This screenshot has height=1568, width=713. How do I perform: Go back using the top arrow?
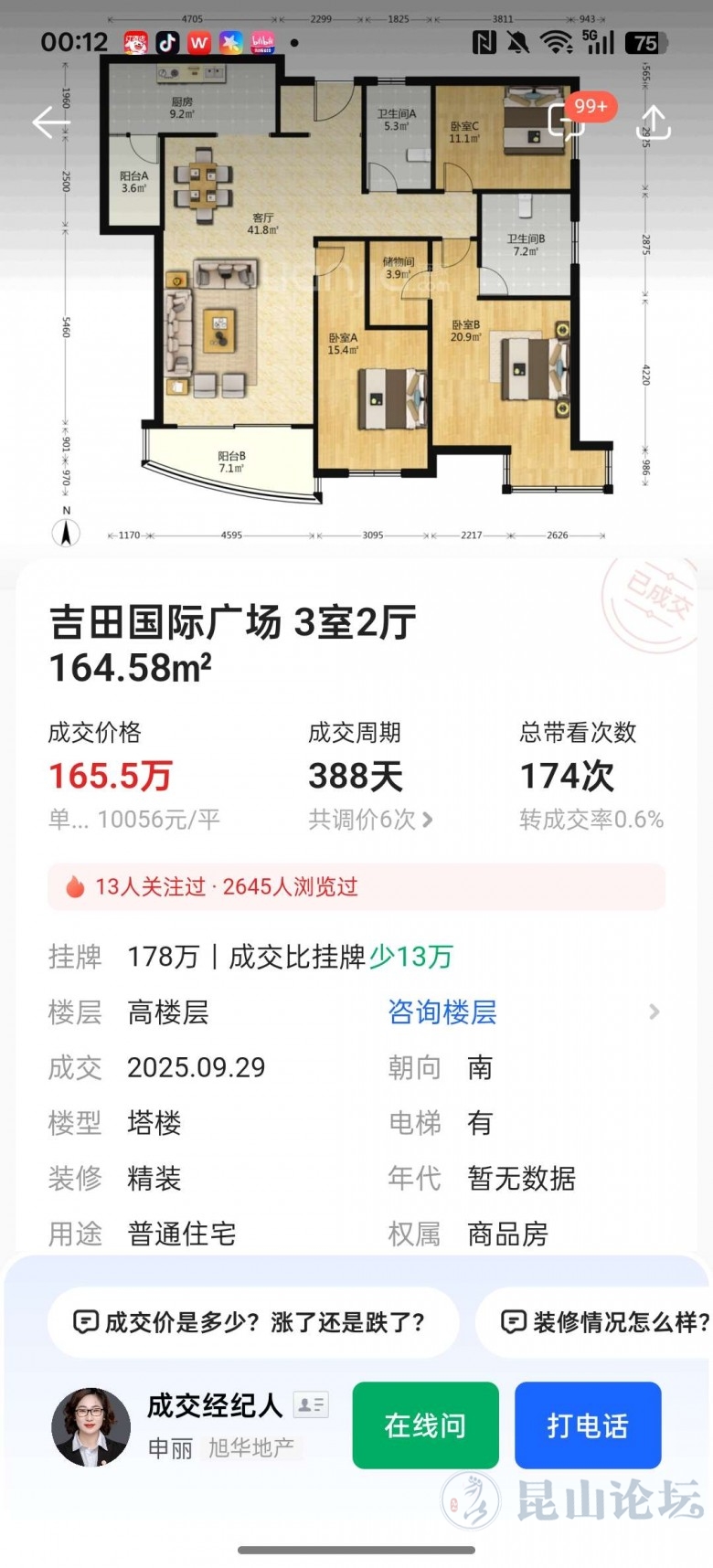click(50, 122)
